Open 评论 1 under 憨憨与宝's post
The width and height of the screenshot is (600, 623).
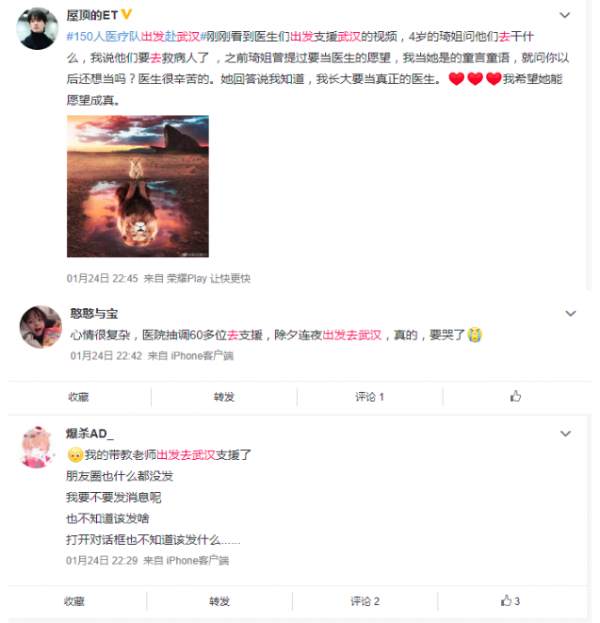(370, 397)
